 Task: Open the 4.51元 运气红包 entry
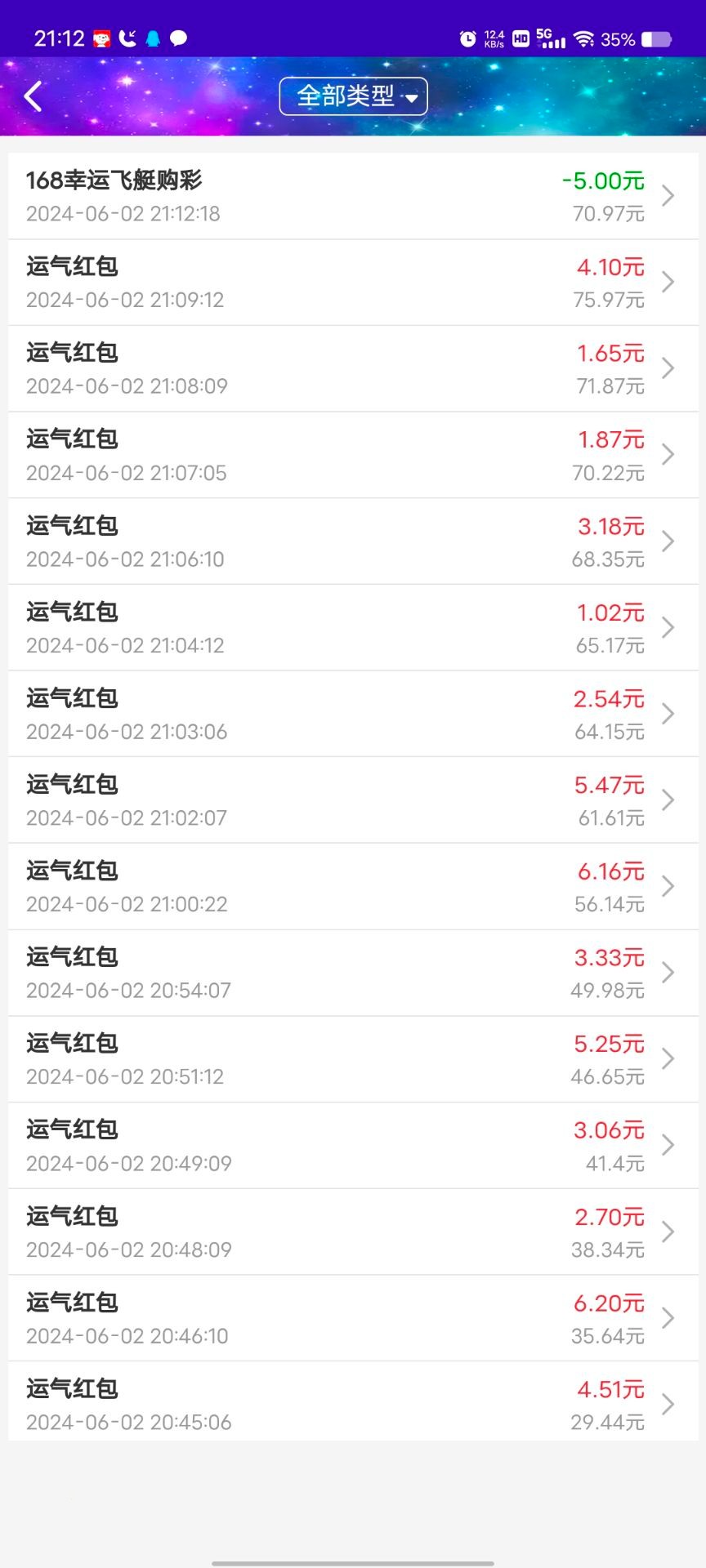coord(353,1405)
